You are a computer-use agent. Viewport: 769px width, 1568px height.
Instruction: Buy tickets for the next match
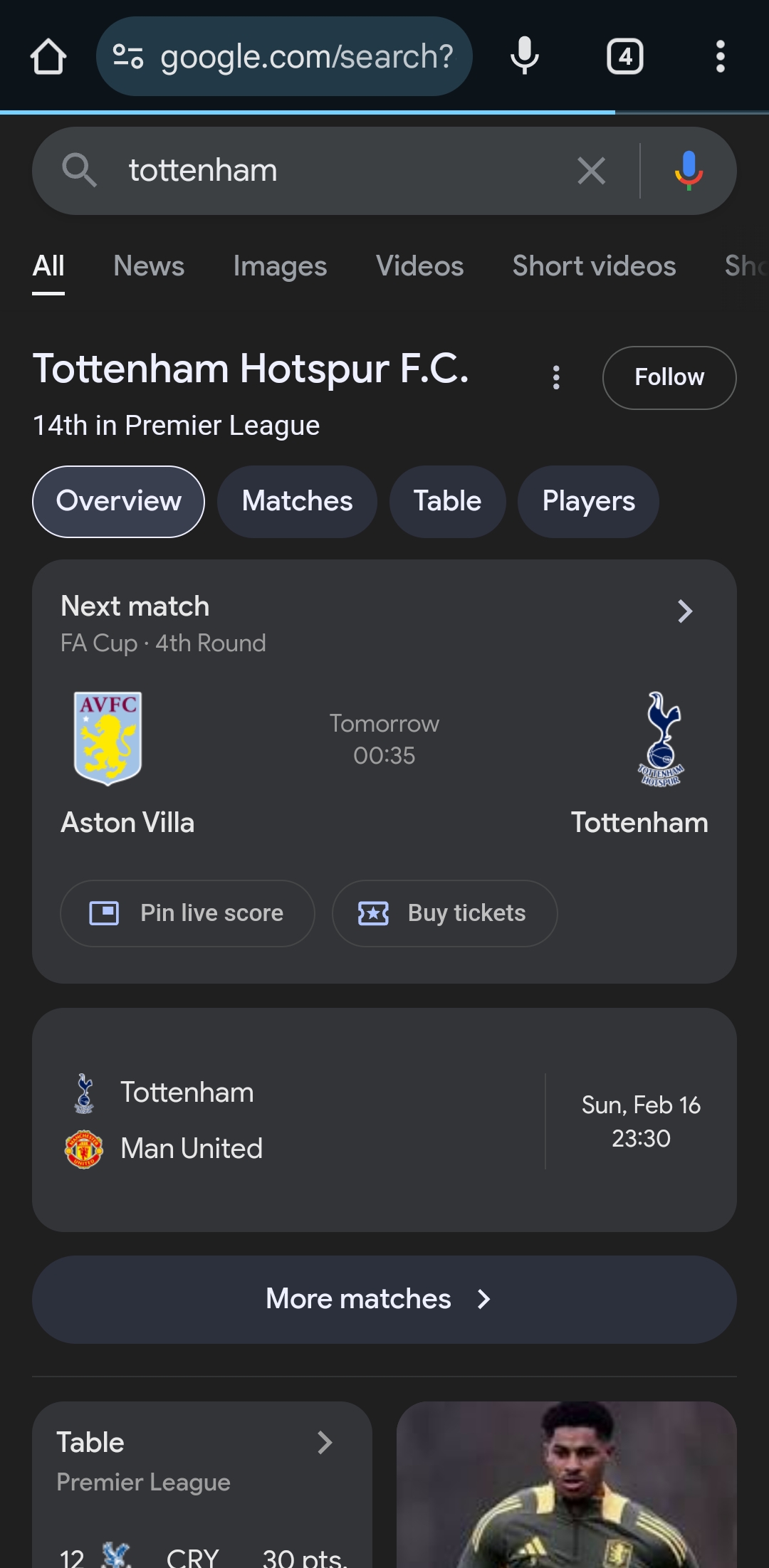click(444, 913)
